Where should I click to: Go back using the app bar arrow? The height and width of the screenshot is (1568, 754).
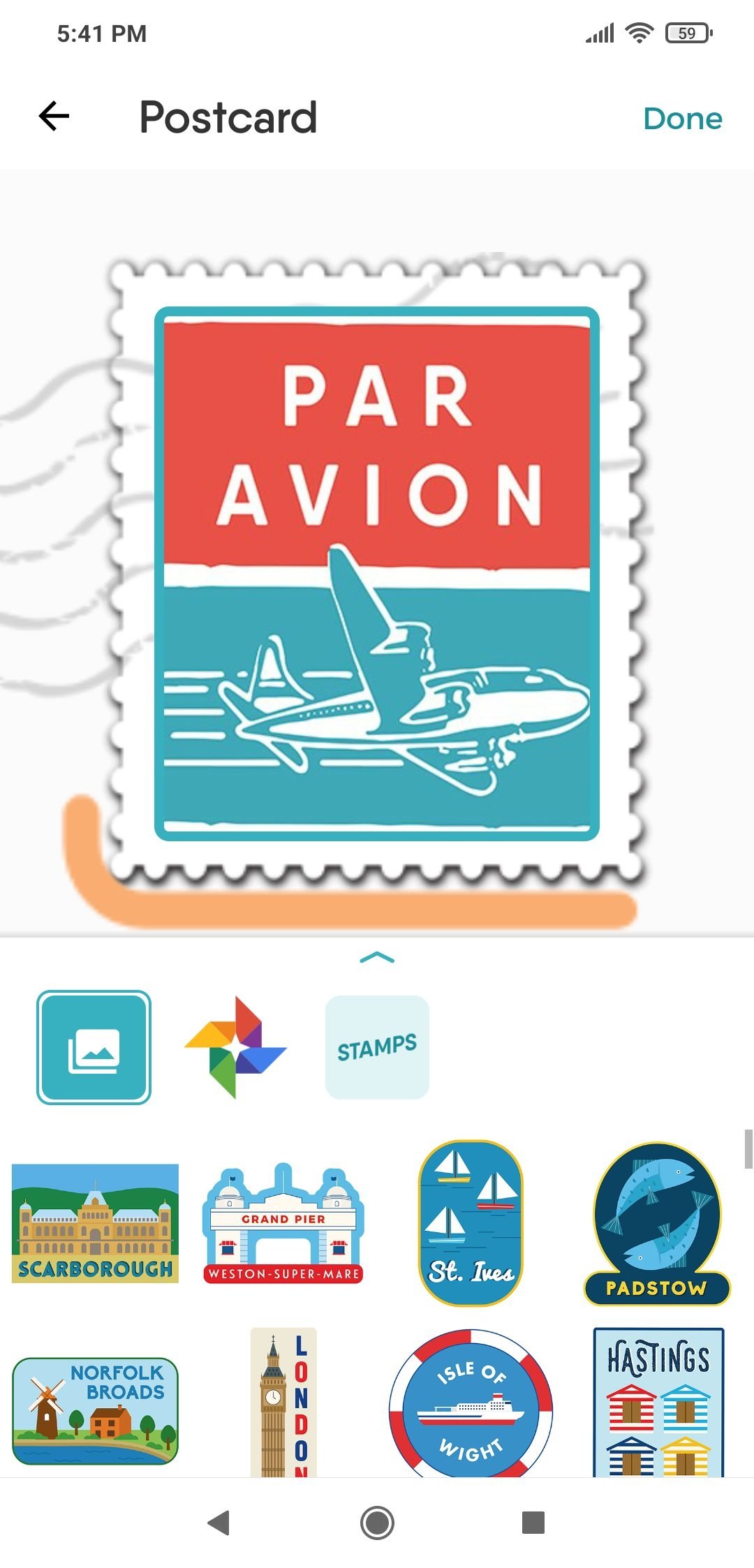pos(54,116)
